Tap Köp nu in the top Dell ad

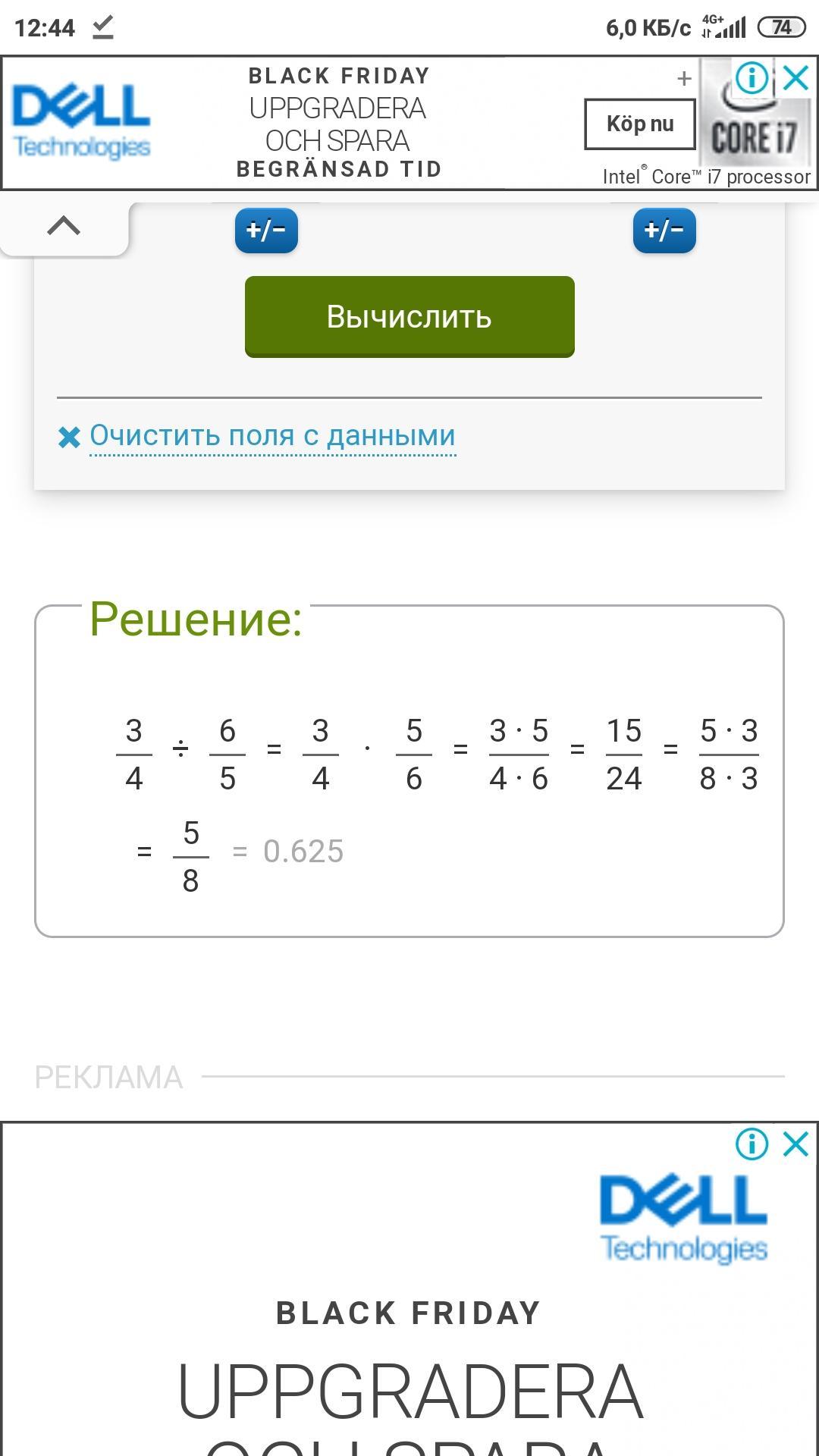[x=640, y=124]
